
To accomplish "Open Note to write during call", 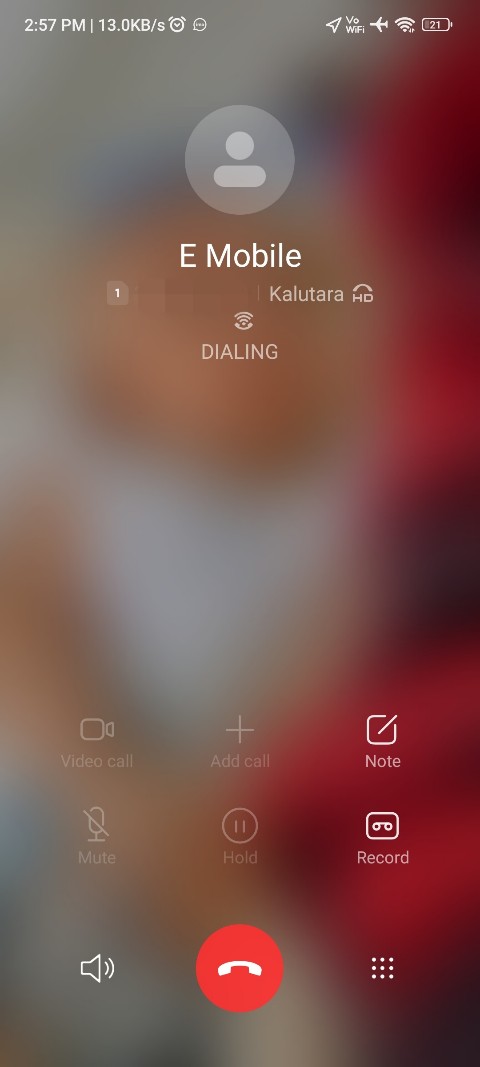I will (383, 742).
